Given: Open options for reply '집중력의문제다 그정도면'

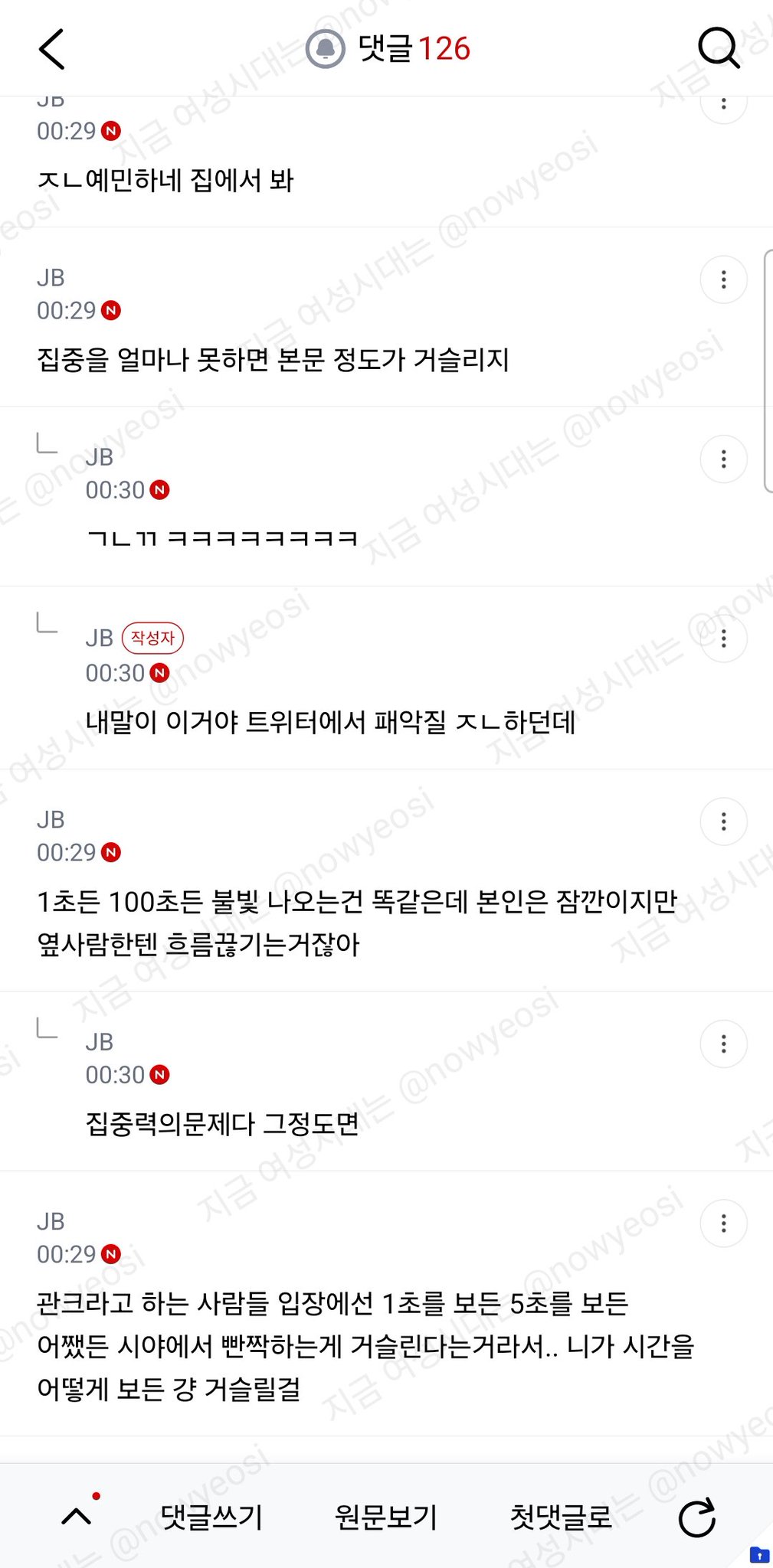Looking at the screenshot, I should click(x=723, y=1044).
